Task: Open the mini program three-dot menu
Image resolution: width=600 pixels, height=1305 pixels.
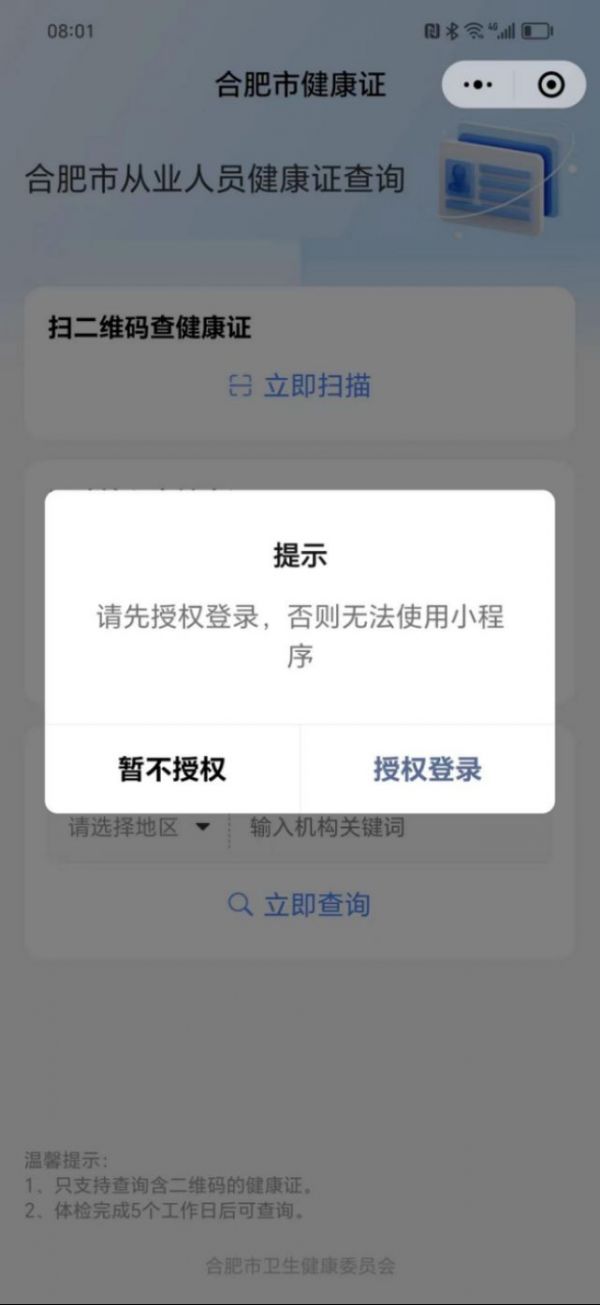Action: tap(478, 85)
